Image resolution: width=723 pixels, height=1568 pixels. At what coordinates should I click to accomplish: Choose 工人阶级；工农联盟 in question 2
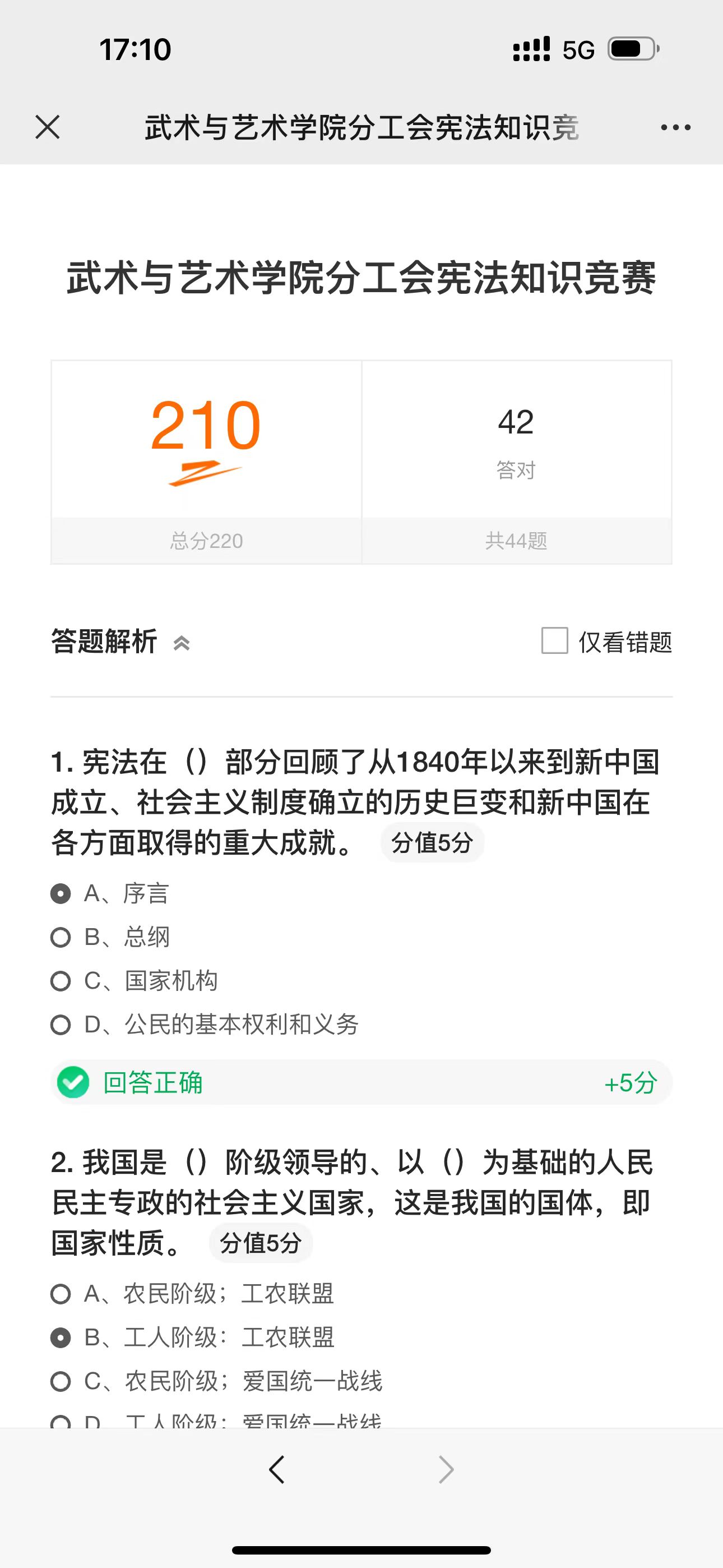tap(61, 1338)
